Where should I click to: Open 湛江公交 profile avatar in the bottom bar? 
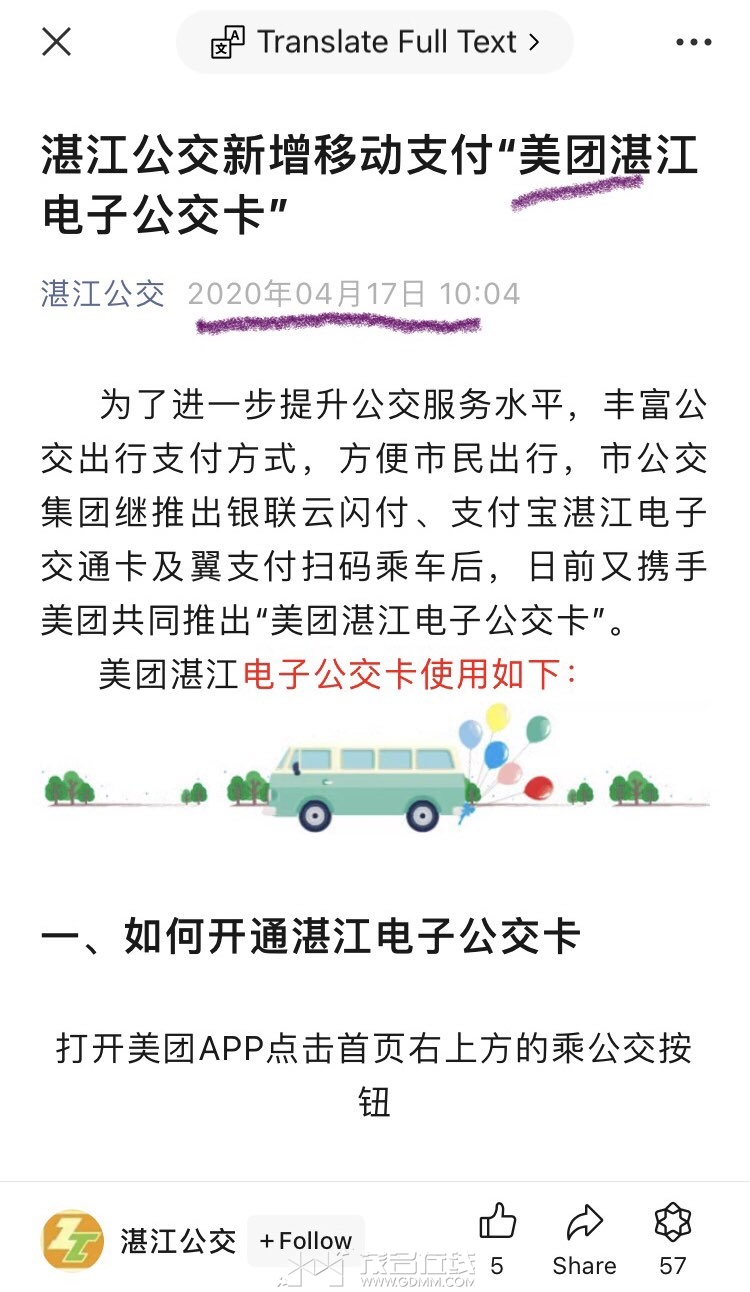click(x=72, y=1240)
